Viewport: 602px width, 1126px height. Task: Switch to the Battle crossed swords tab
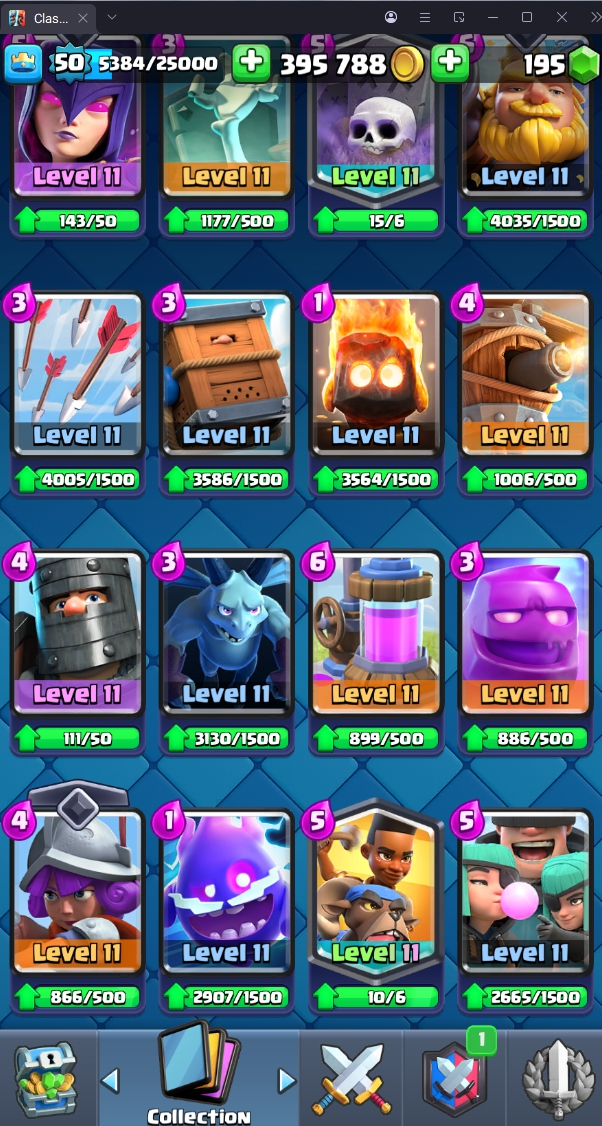[x=348, y=1078]
